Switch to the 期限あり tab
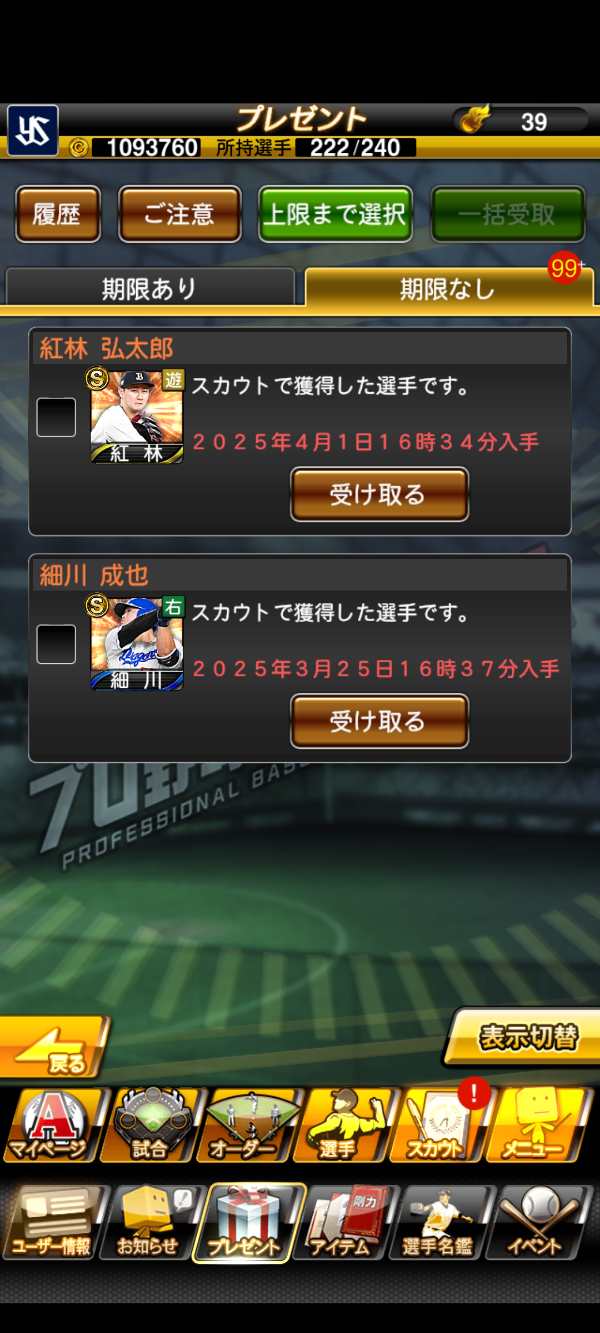 150,289
